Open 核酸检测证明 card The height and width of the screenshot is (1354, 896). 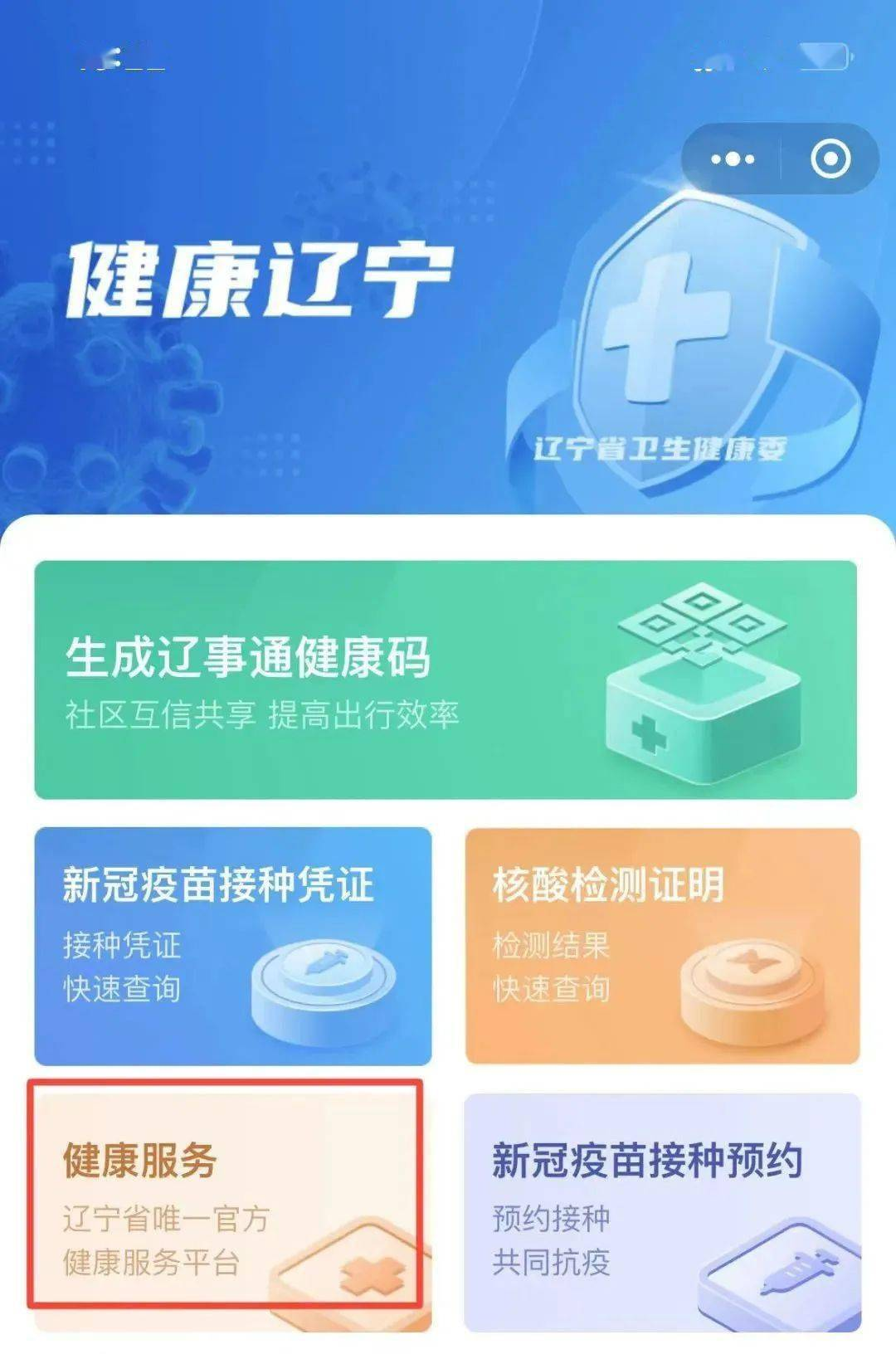pyautogui.click(x=662, y=946)
